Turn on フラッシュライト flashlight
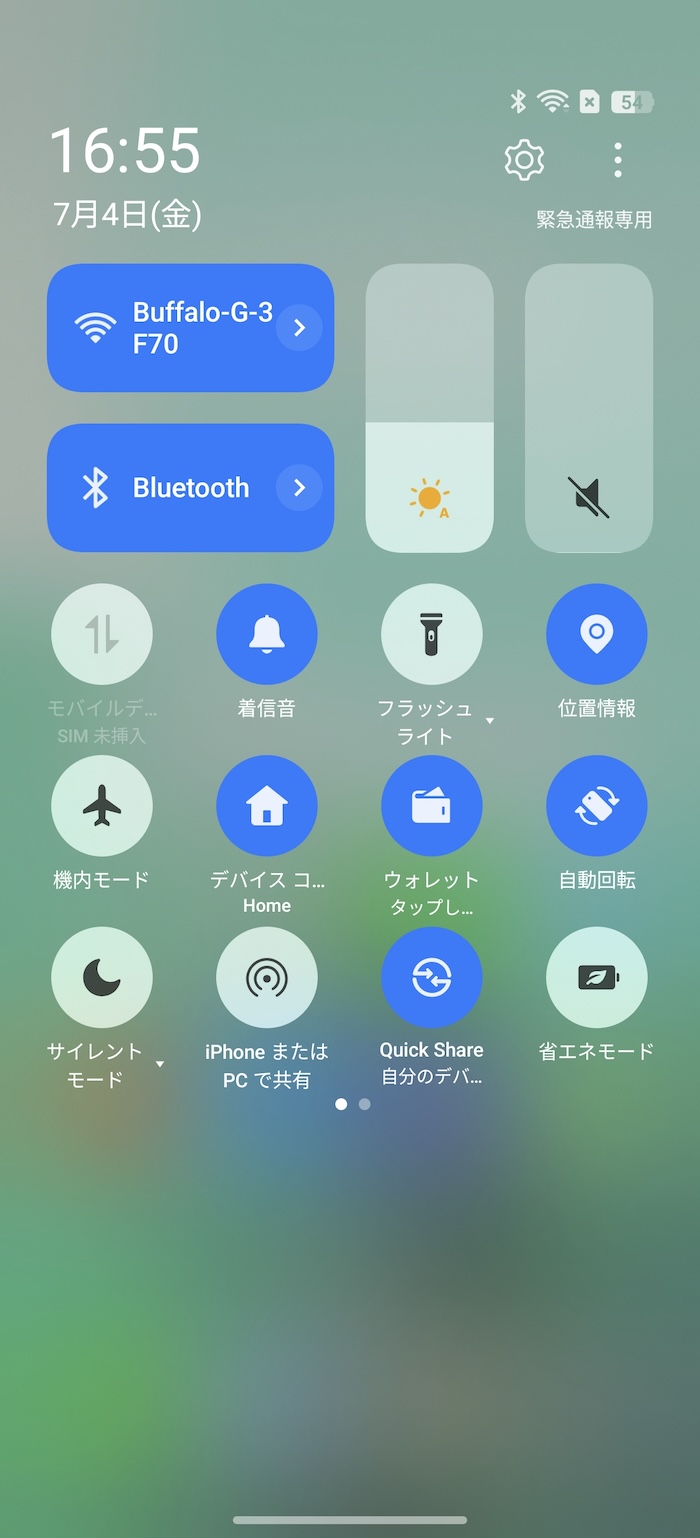The width and height of the screenshot is (700, 1538). click(432, 634)
